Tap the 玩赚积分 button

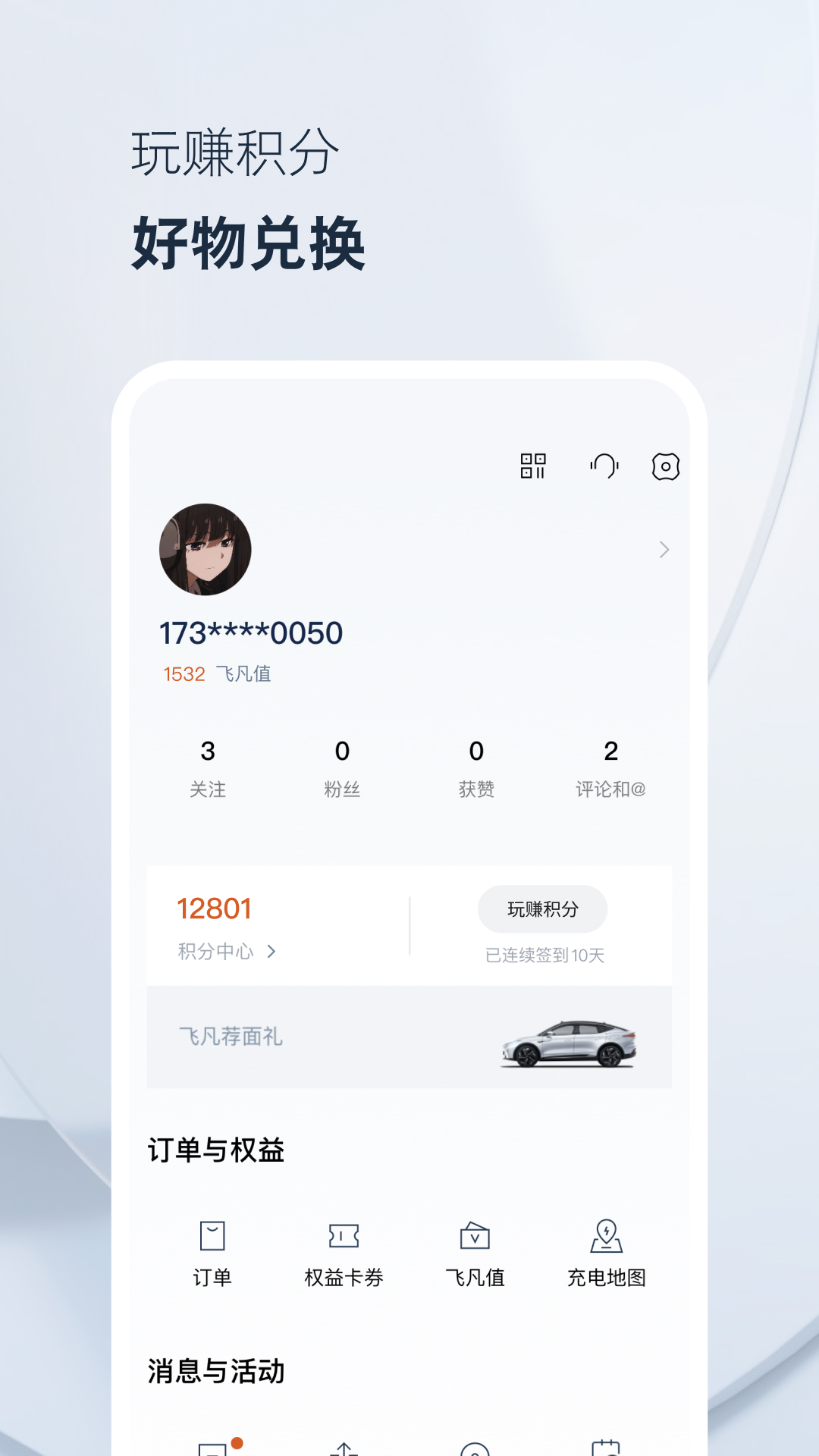[542, 909]
